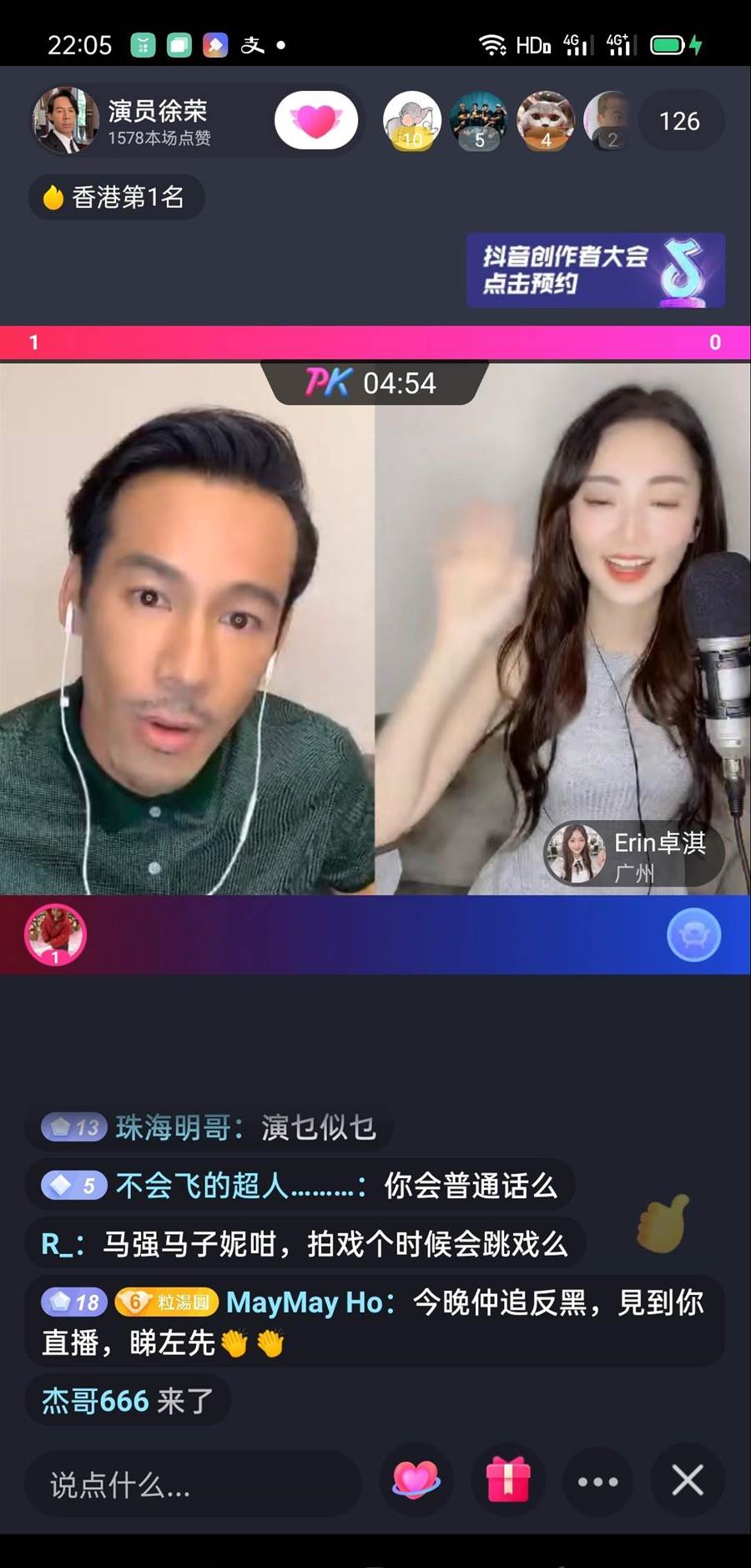The image size is (751, 1568).
Task: View Erin卓淇's profile card
Action: [x=634, y=855]
